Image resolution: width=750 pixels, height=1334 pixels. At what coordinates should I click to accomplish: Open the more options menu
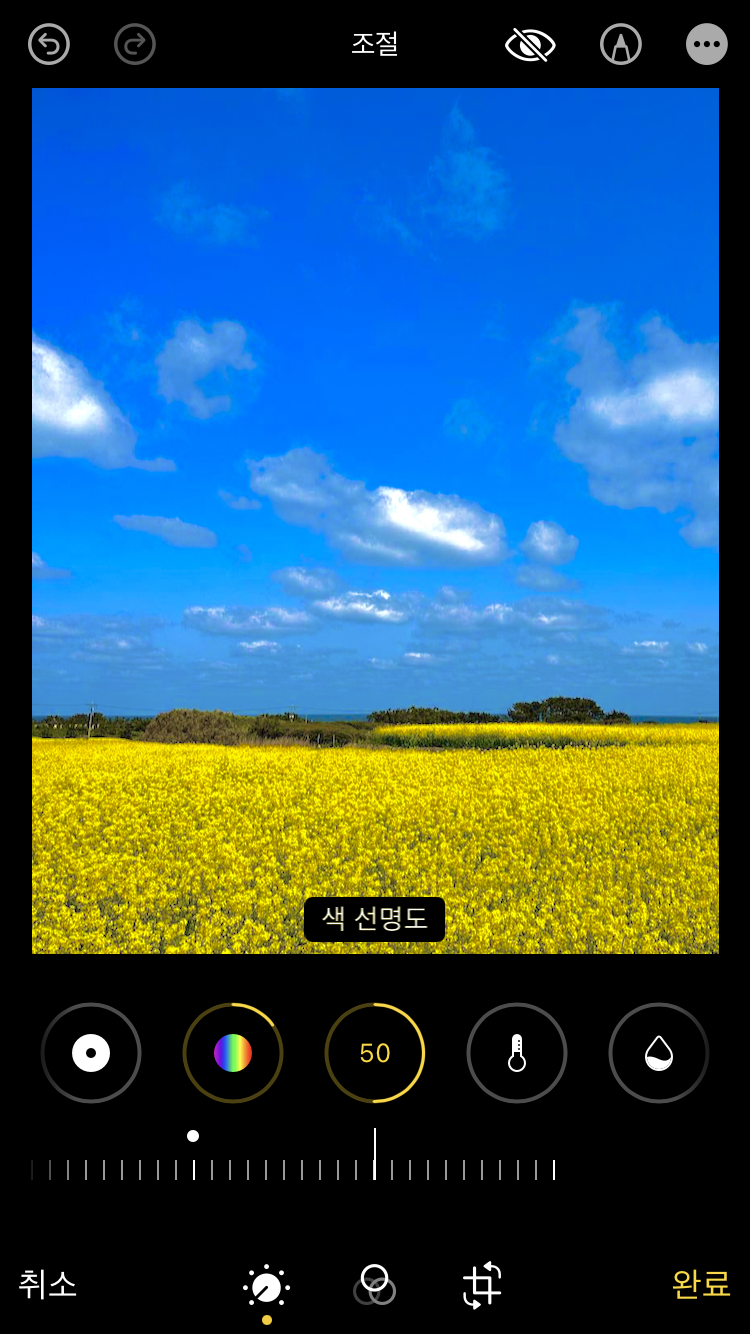707,45
